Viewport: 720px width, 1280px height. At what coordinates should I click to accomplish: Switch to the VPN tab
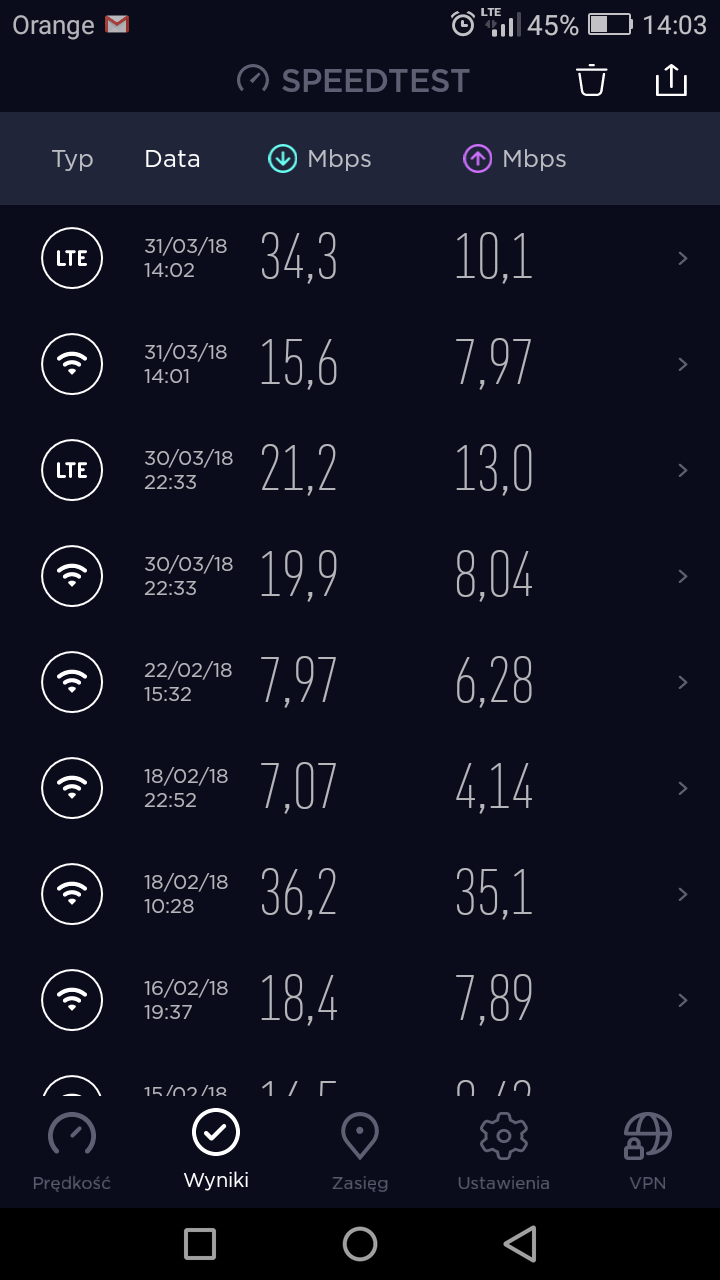click(648, 1152)
